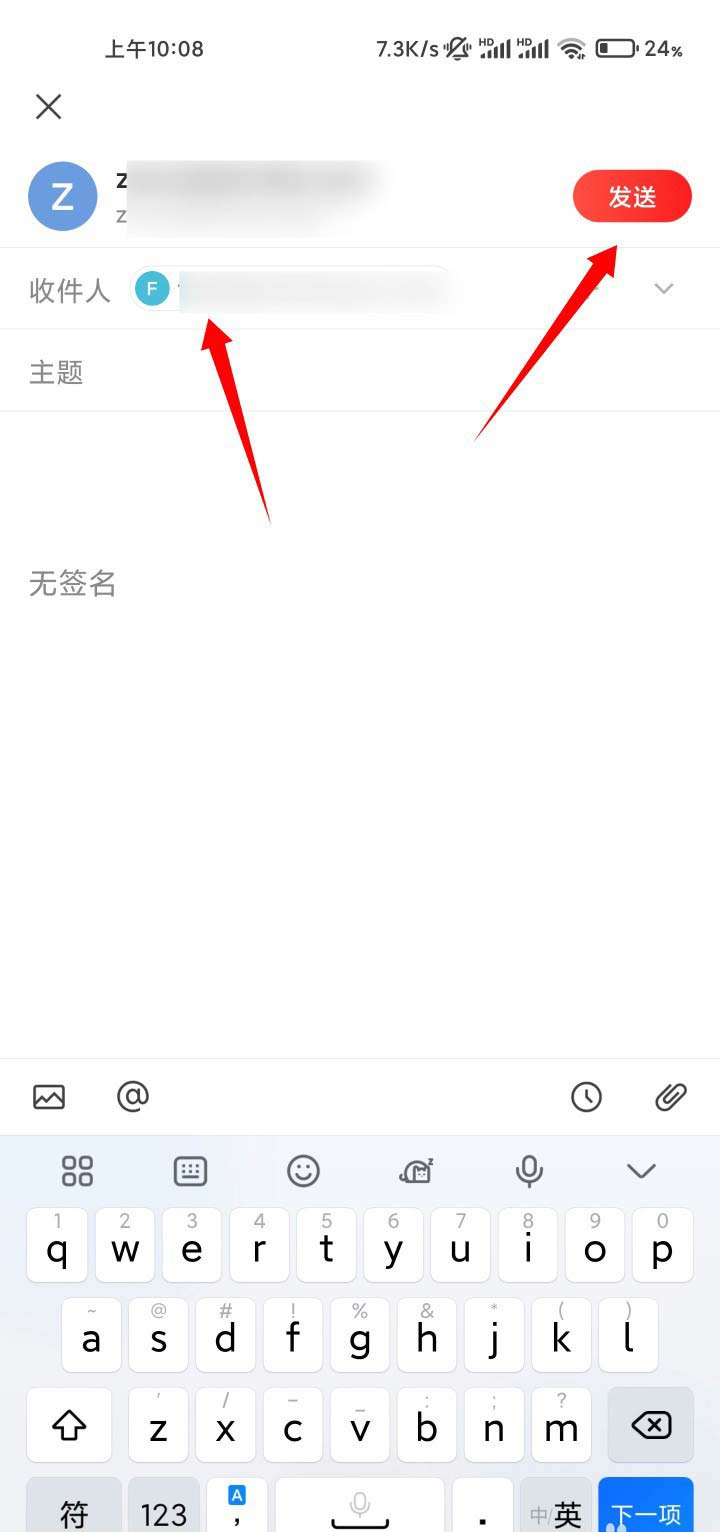Image resolution: width=720 pixels, height=1532 pixels.
Task: Open the scheduled send clock icon
Action: (x=587, y=1096)
